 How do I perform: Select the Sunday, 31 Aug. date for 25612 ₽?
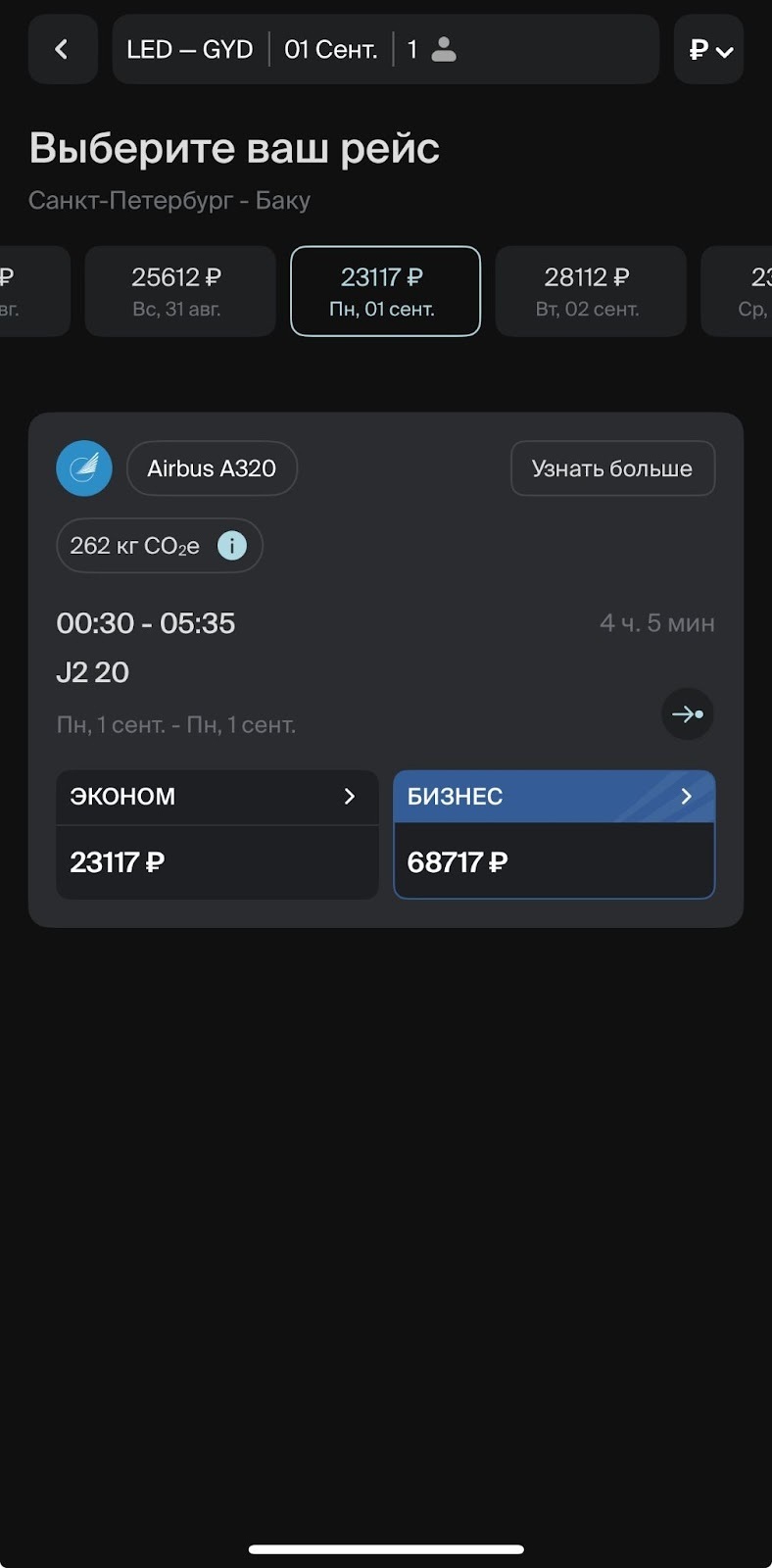[x=179, y=291]
